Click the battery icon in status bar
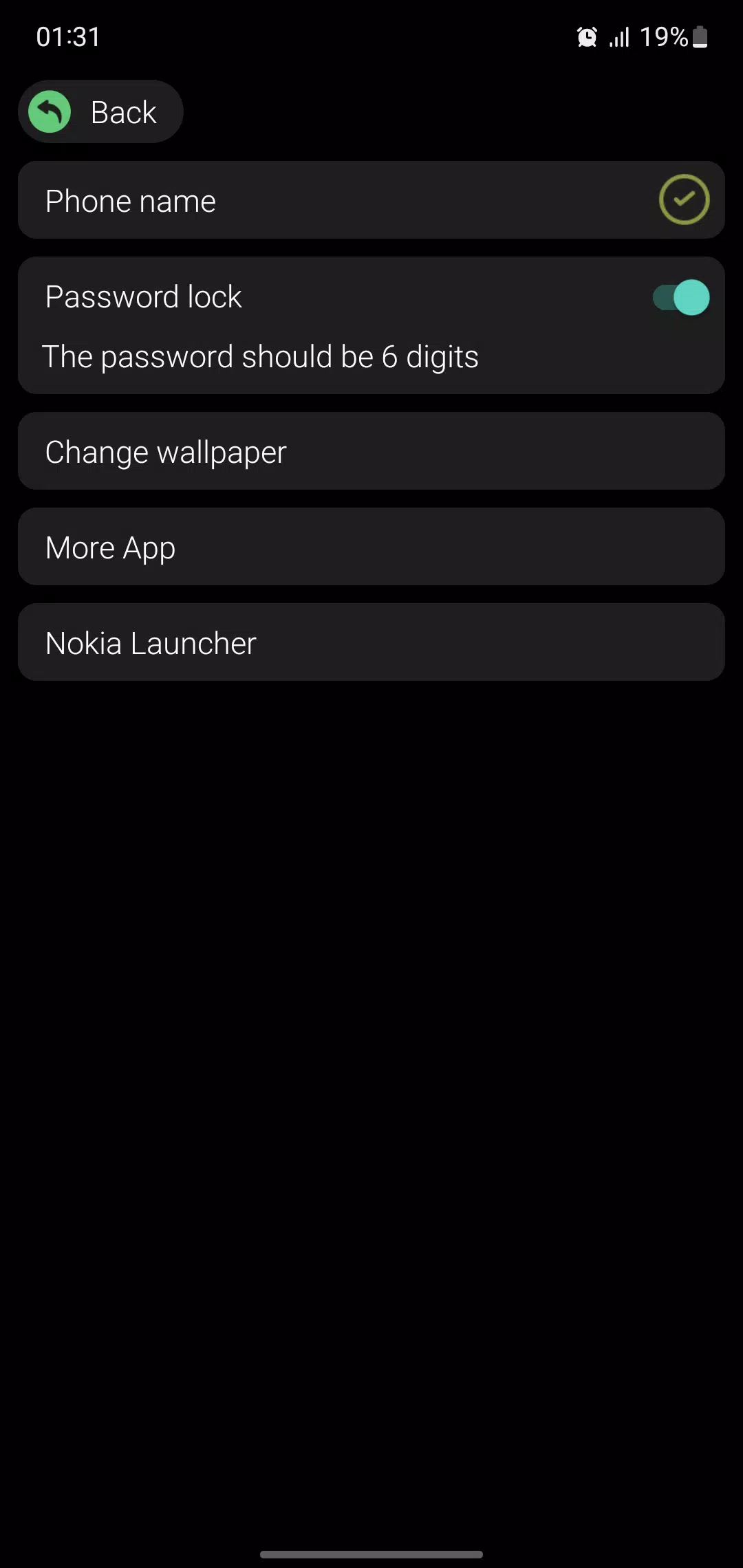743x1568 pixels. 700,36
